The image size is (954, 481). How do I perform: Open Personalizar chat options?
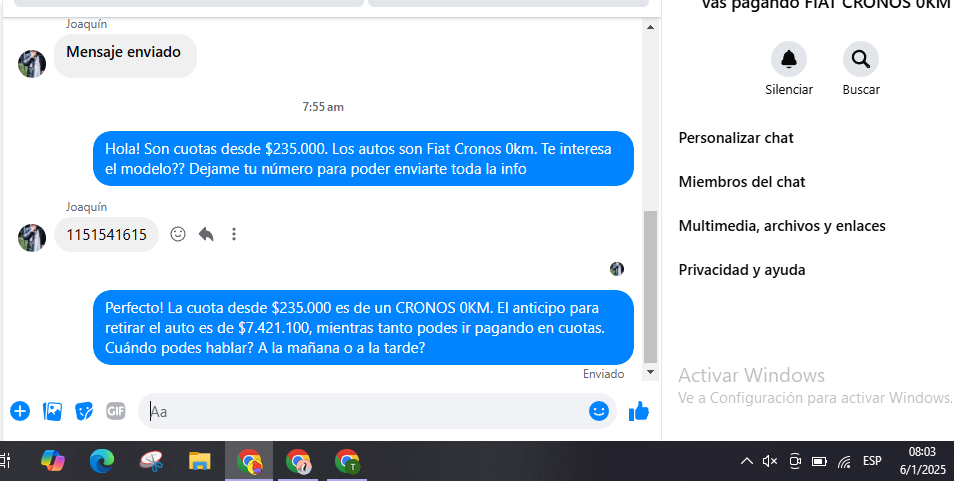click(x=736, y=138)
